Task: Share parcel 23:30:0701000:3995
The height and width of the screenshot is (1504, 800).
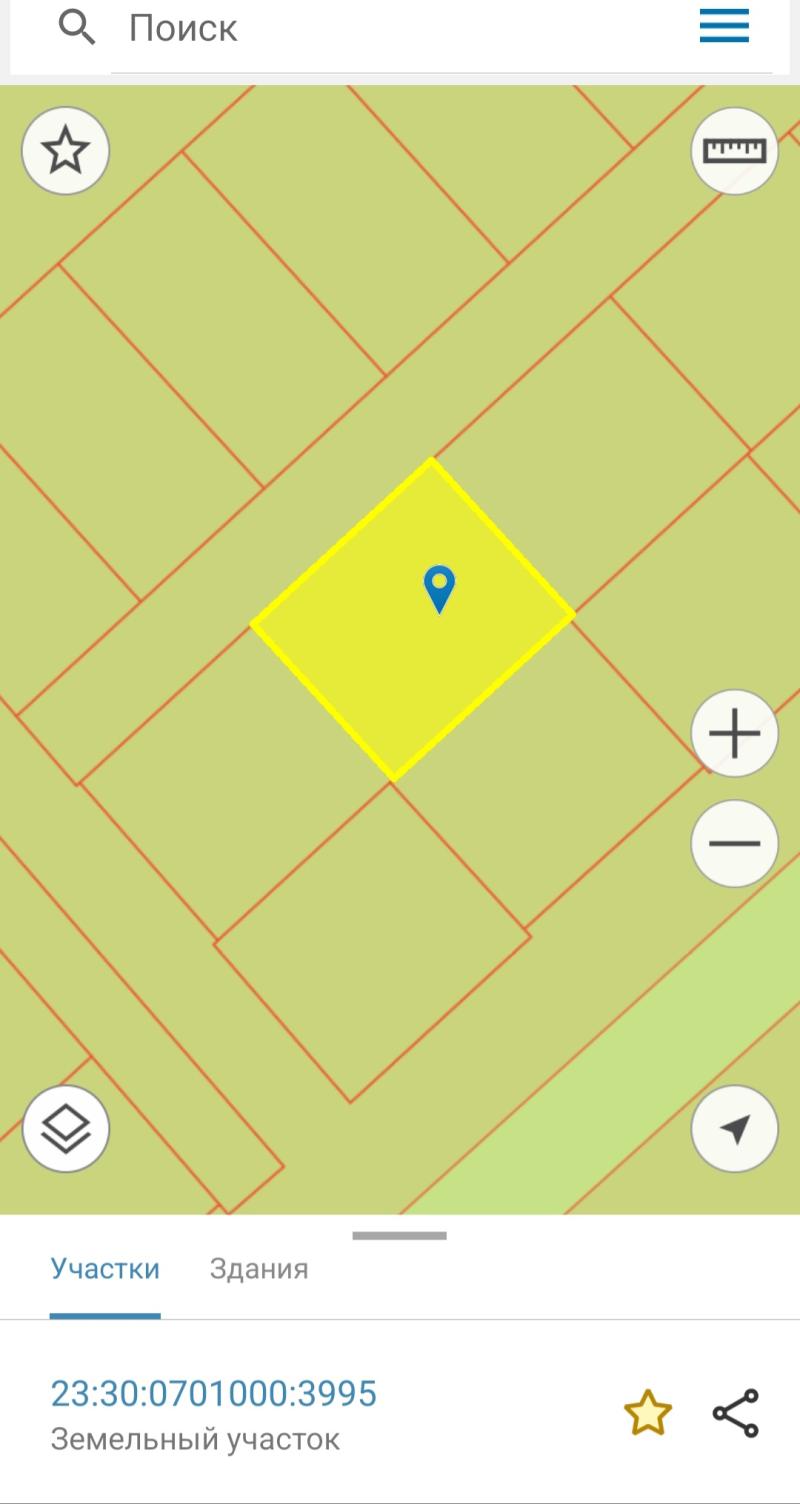Action: coord(736,1413)
